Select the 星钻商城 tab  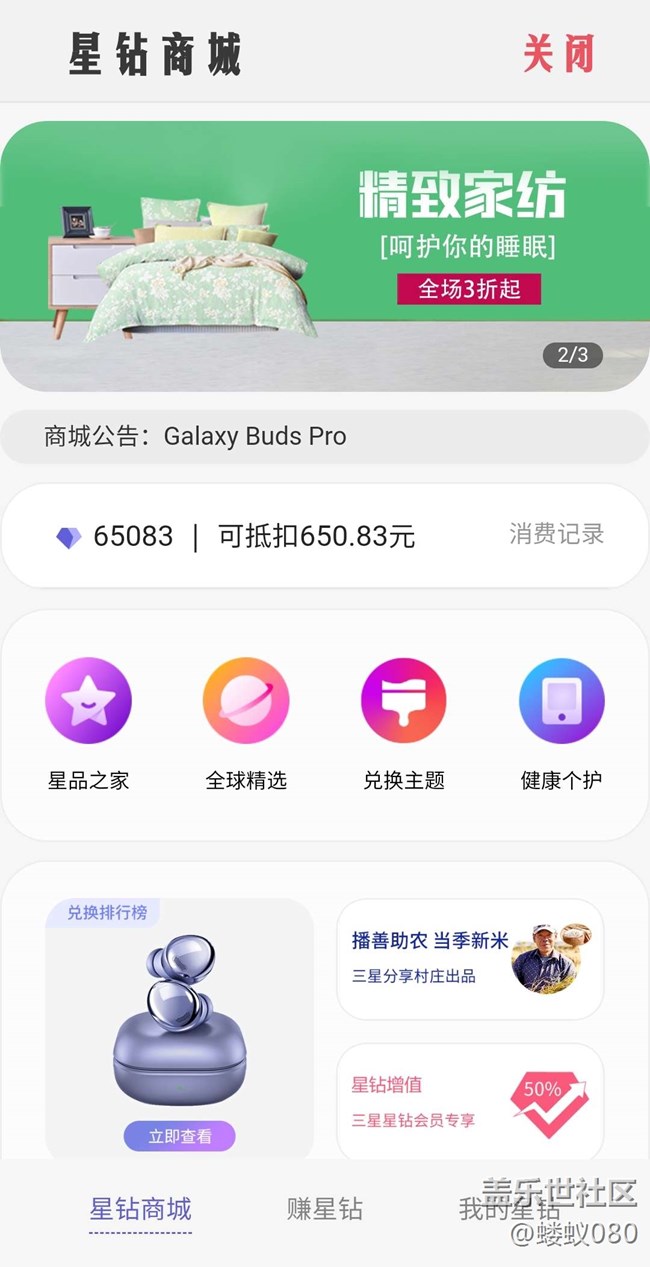click(x=140, y=1209)
